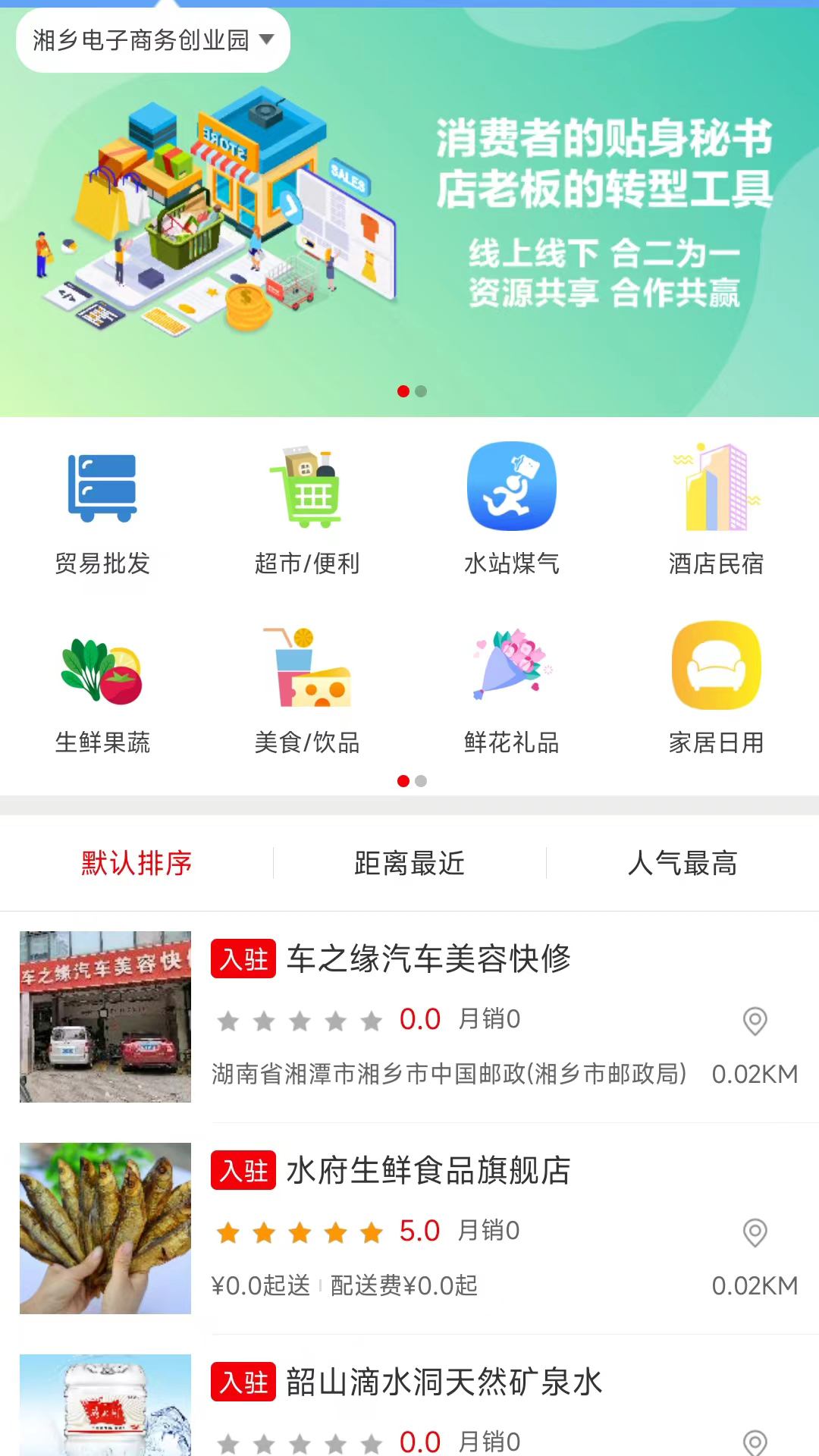Image resolution: width=819 pixels, height=1456 pixels.
Task: Switch to the 距离最近 sort tab
Action: pyautogui.click(x=409, y=864)
